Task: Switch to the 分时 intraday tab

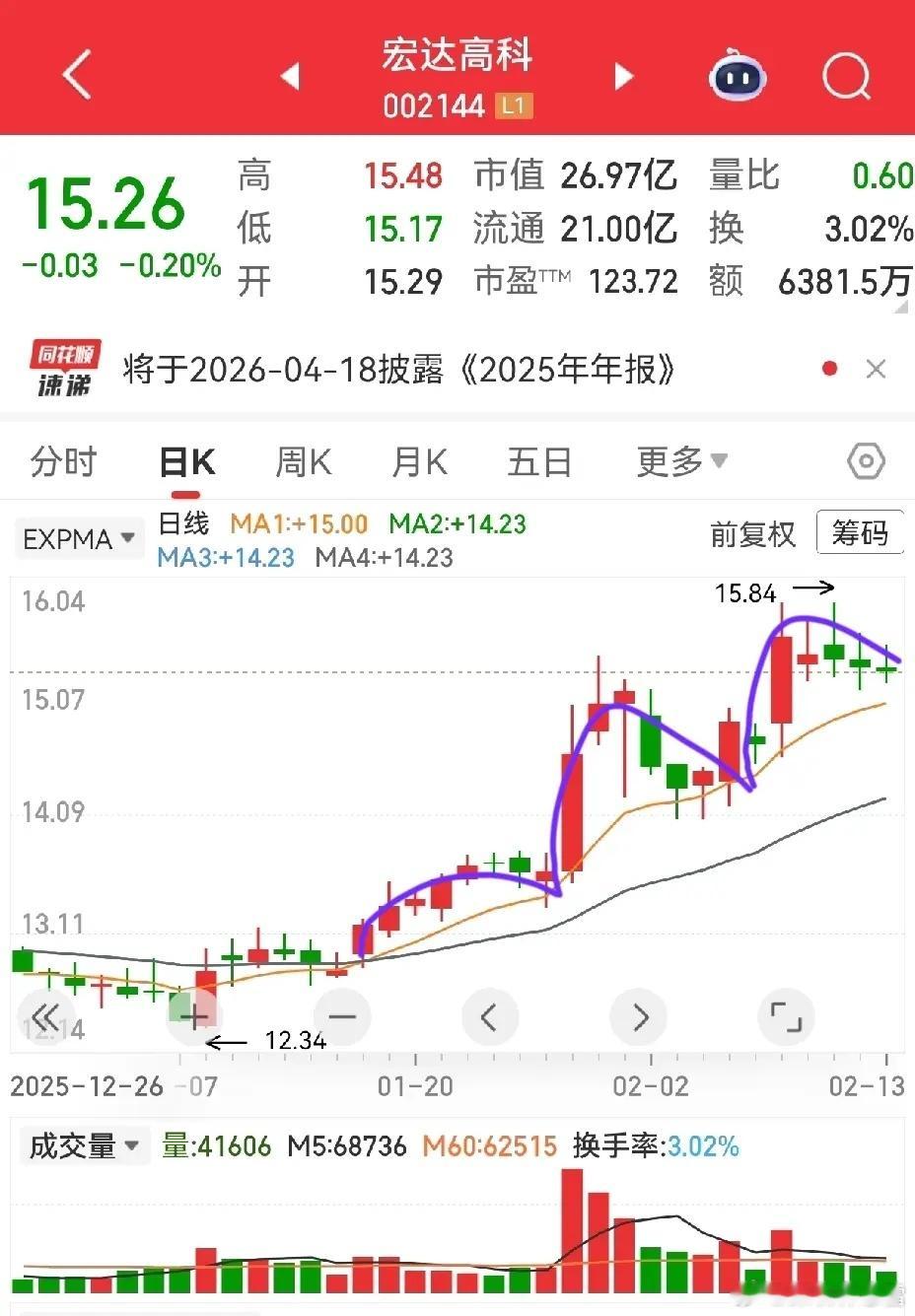Action: coord(62,460)
